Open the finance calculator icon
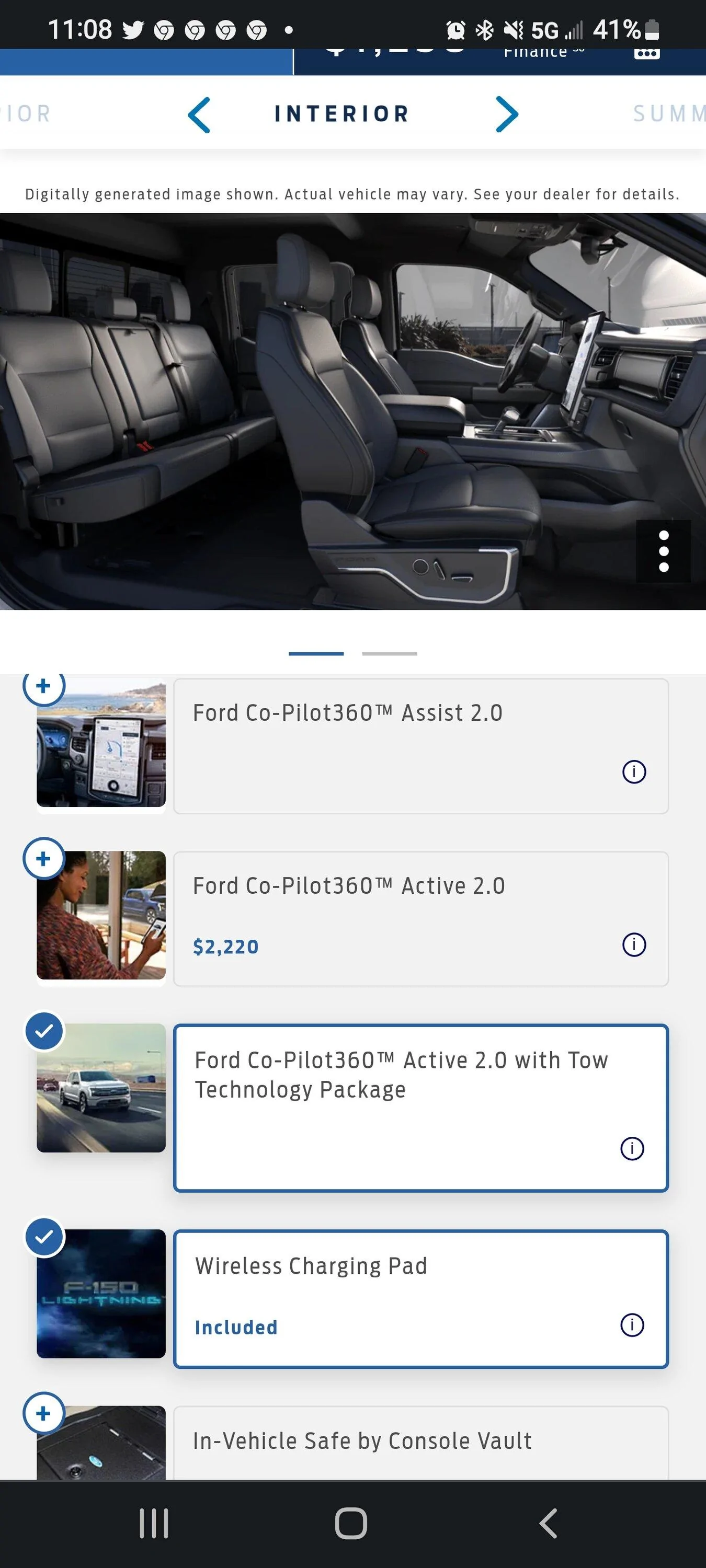This screenshot has width=706, height=1568. 646,53
